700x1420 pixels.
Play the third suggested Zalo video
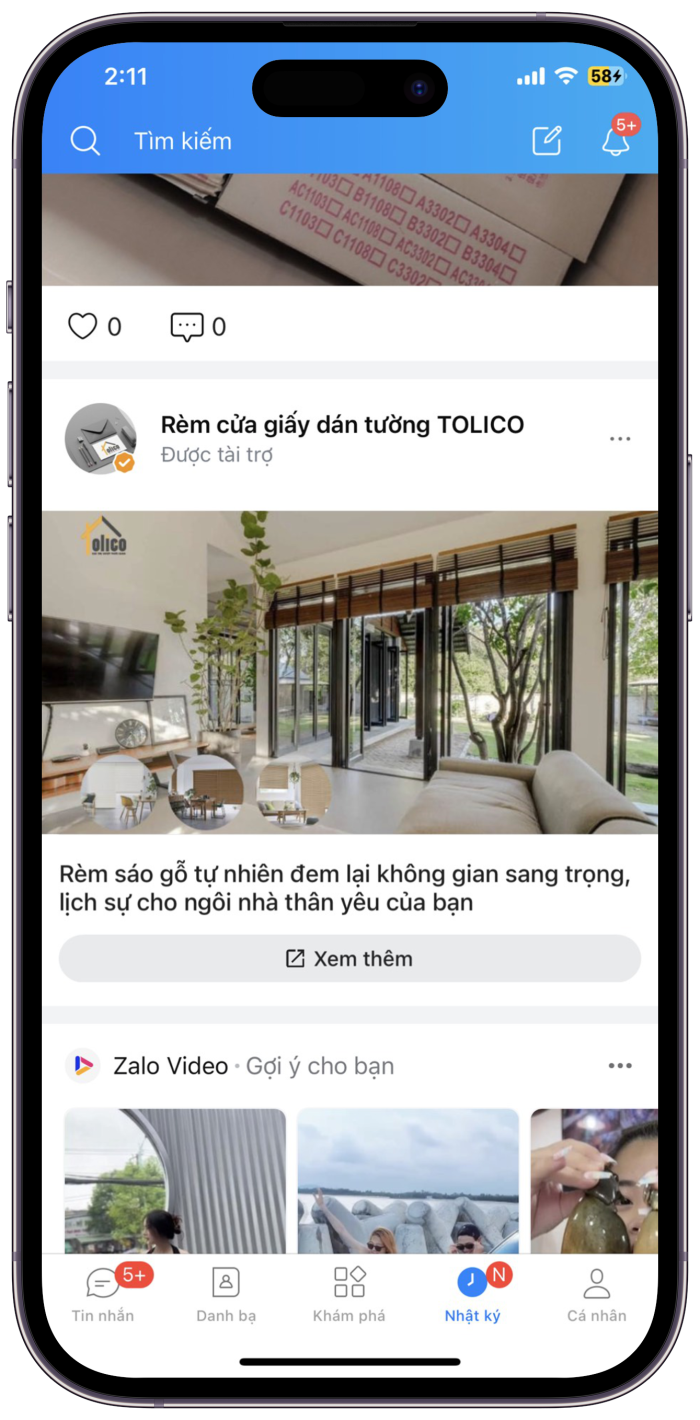(594, 1180)
